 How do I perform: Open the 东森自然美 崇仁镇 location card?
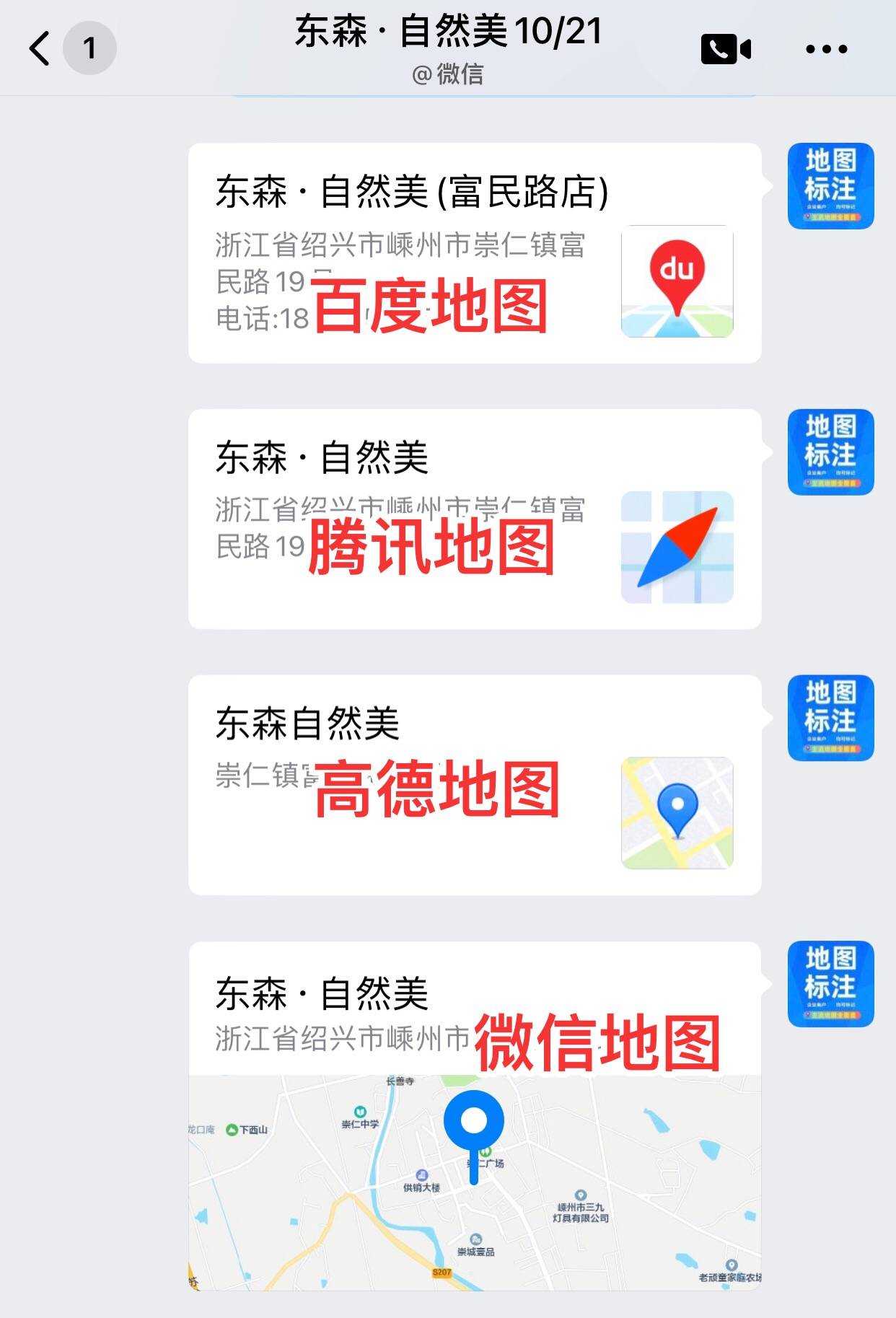click(474, 785)
